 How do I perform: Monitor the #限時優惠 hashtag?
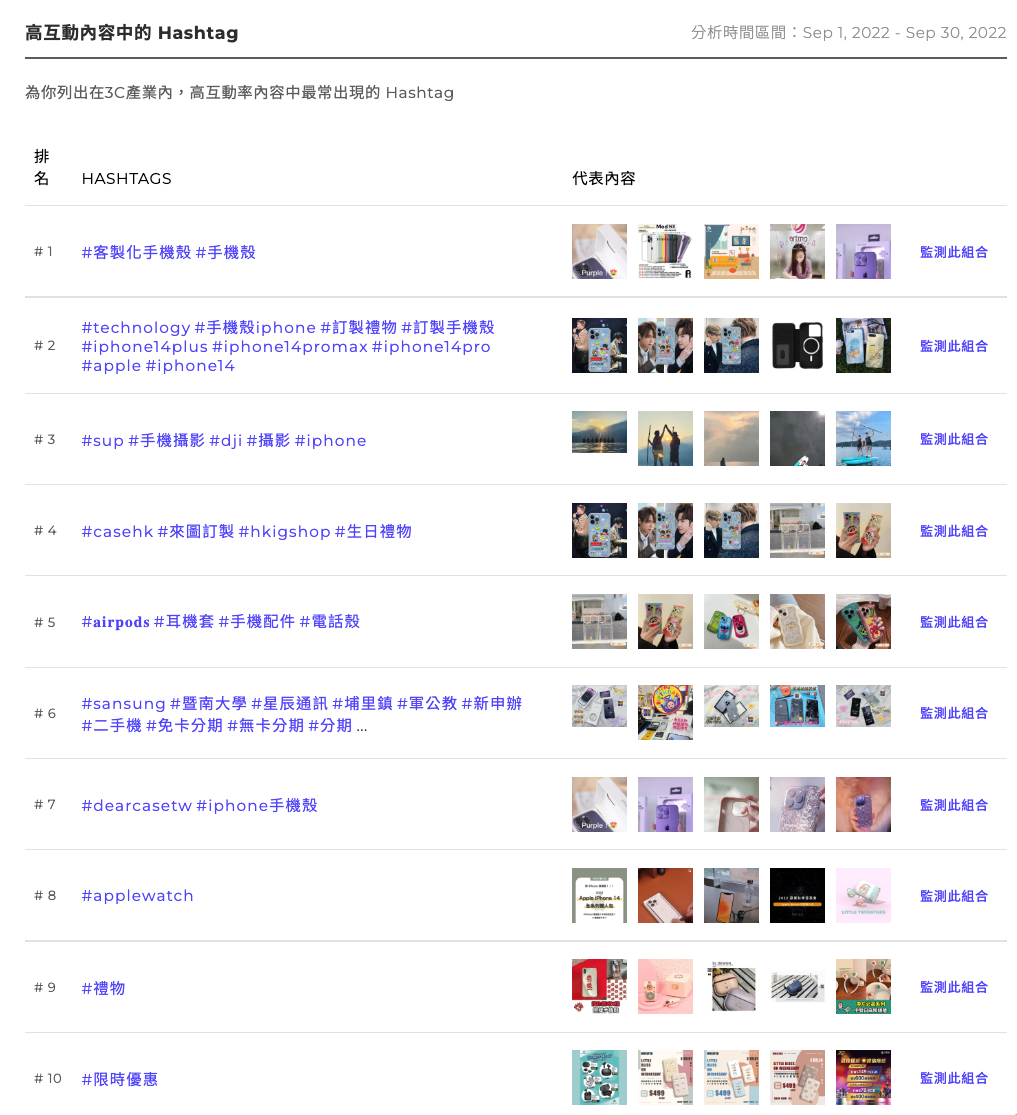coord(954,1078)
